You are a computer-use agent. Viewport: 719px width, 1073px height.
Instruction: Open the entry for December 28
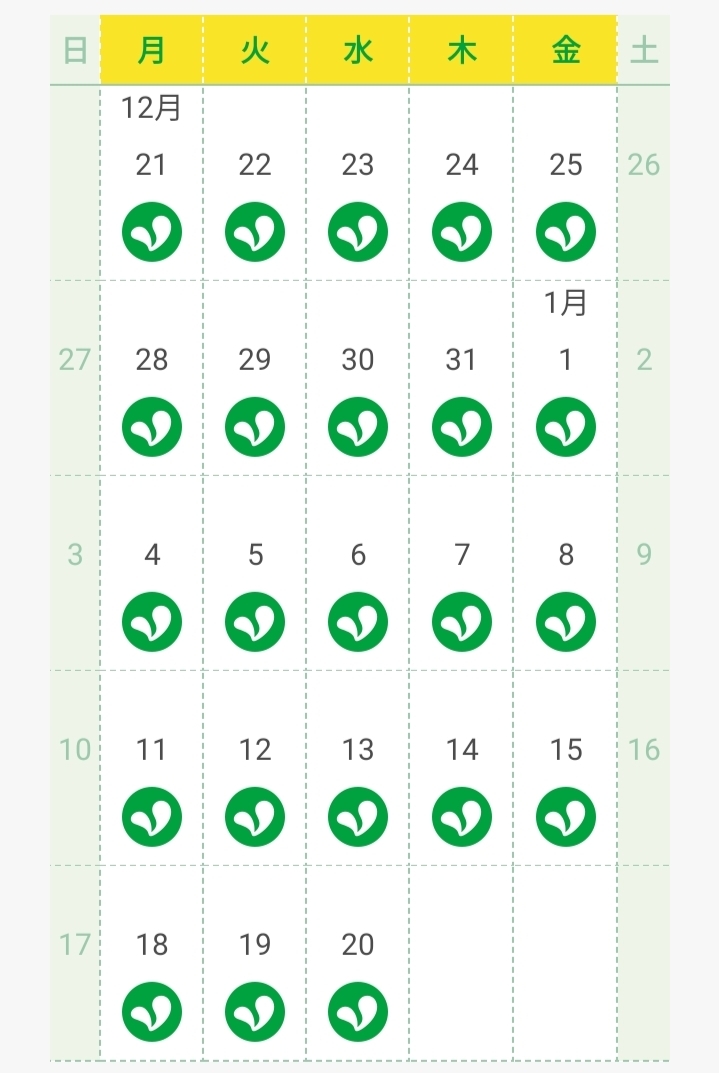[x=152, y=427]
